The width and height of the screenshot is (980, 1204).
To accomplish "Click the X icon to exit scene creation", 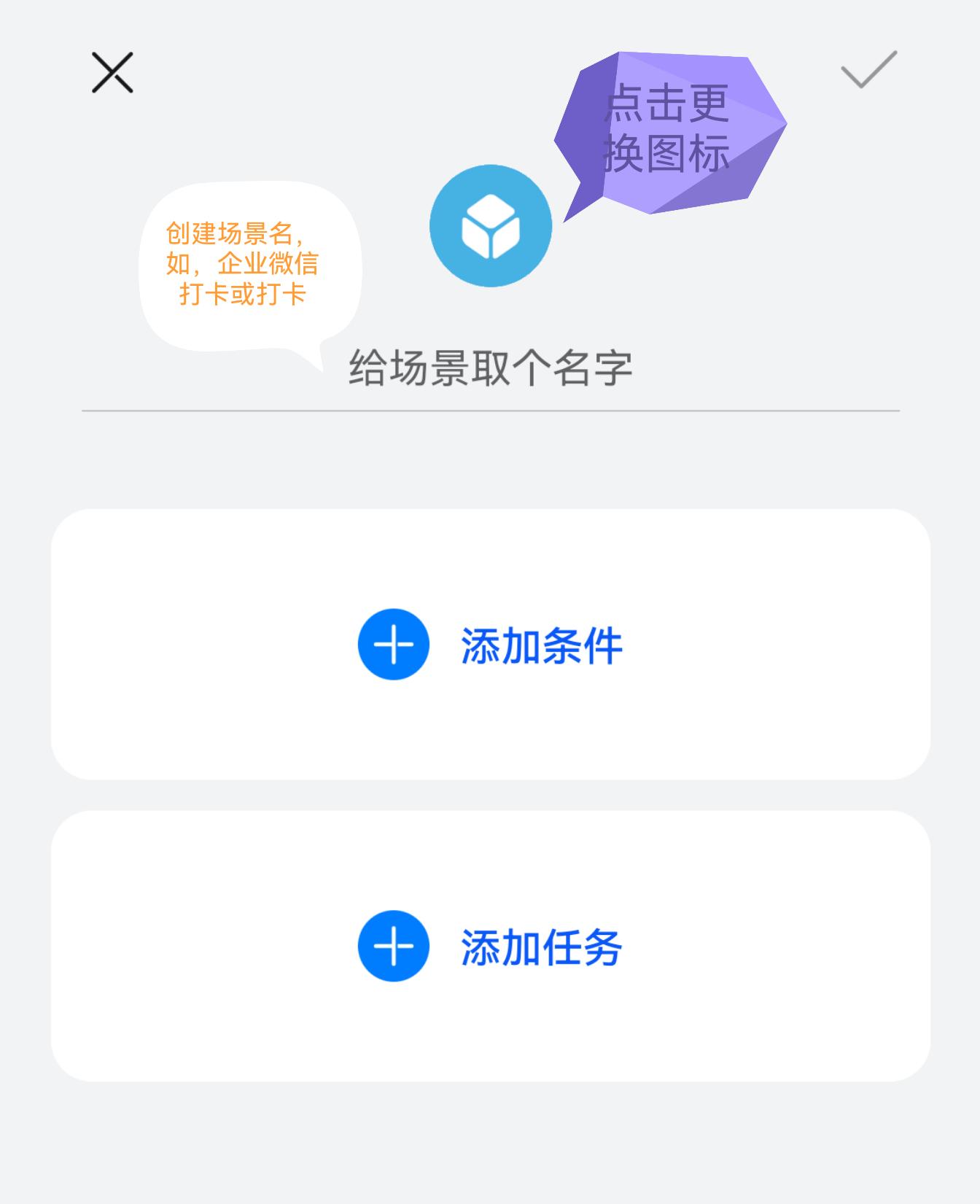I will click(x=112, y=72).
